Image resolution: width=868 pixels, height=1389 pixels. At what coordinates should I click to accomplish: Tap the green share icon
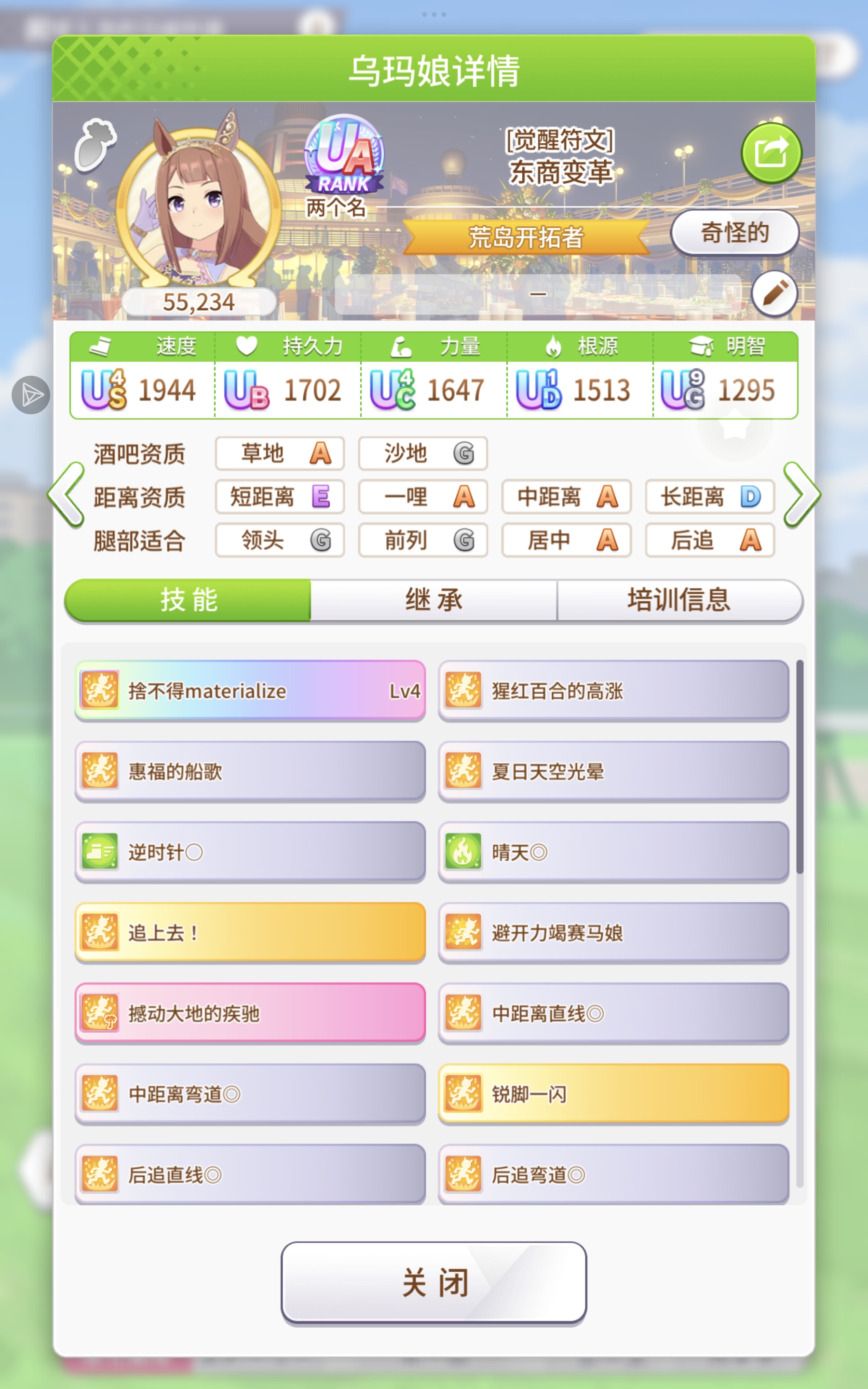(x=771, y=153)
